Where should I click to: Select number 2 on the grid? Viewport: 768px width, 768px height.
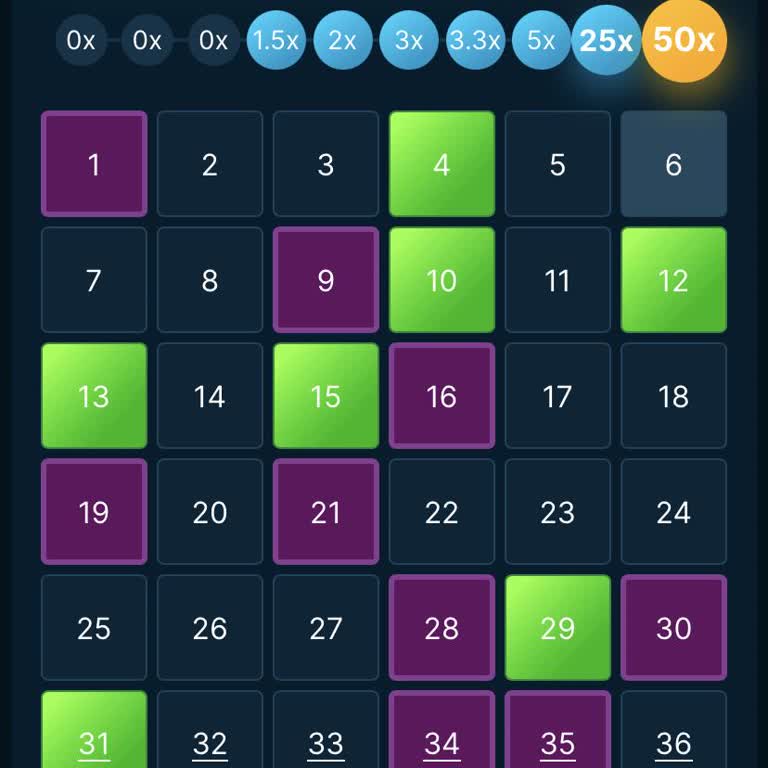pos(210,164)
